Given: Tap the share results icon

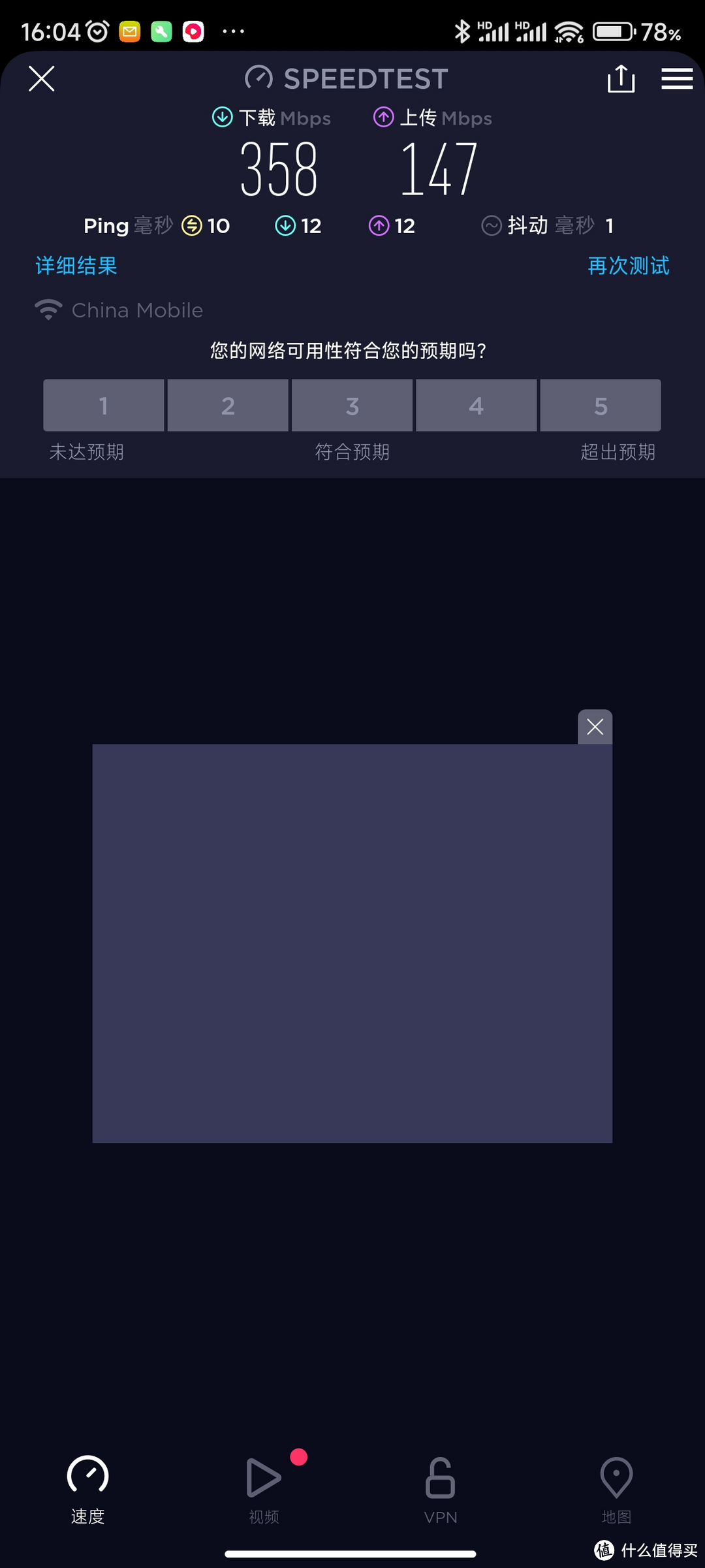Looking at the screenshot, I should point(621,78).
